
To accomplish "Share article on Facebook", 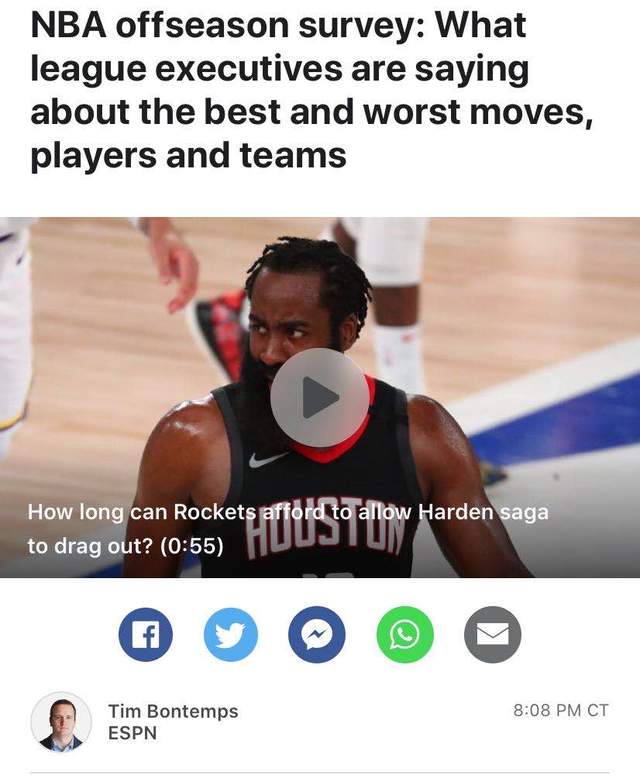I will (146, 635).
